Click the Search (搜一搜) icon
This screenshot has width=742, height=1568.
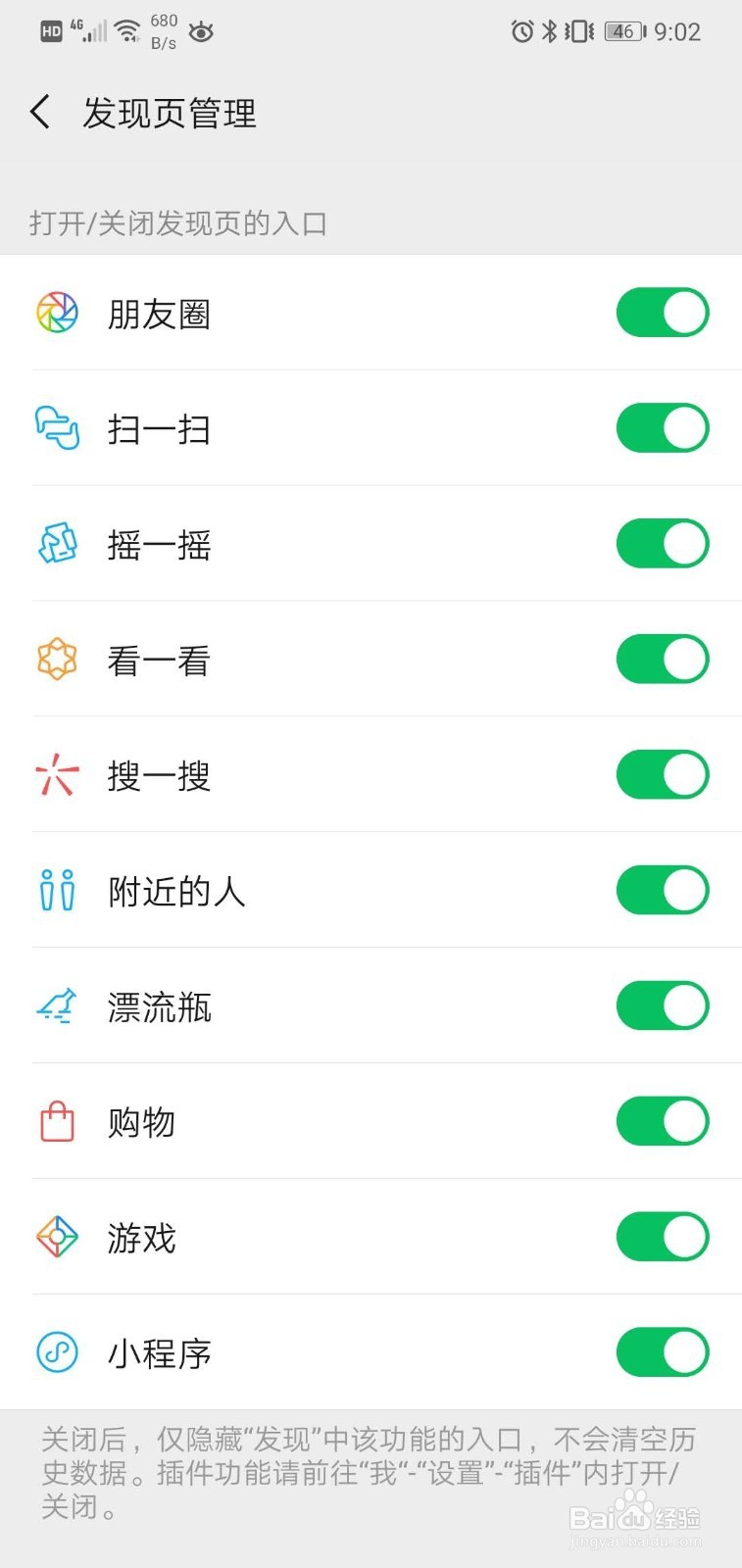coord(57,774)
